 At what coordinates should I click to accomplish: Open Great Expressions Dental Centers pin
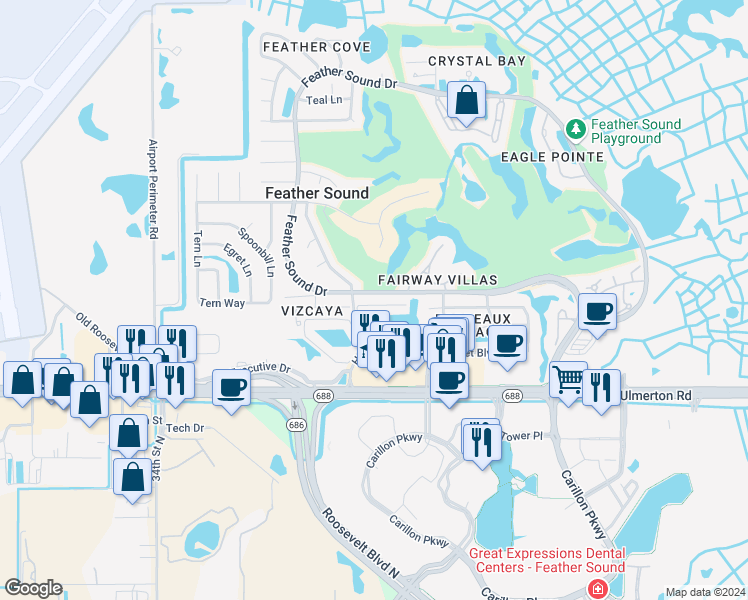pos(597,589)
